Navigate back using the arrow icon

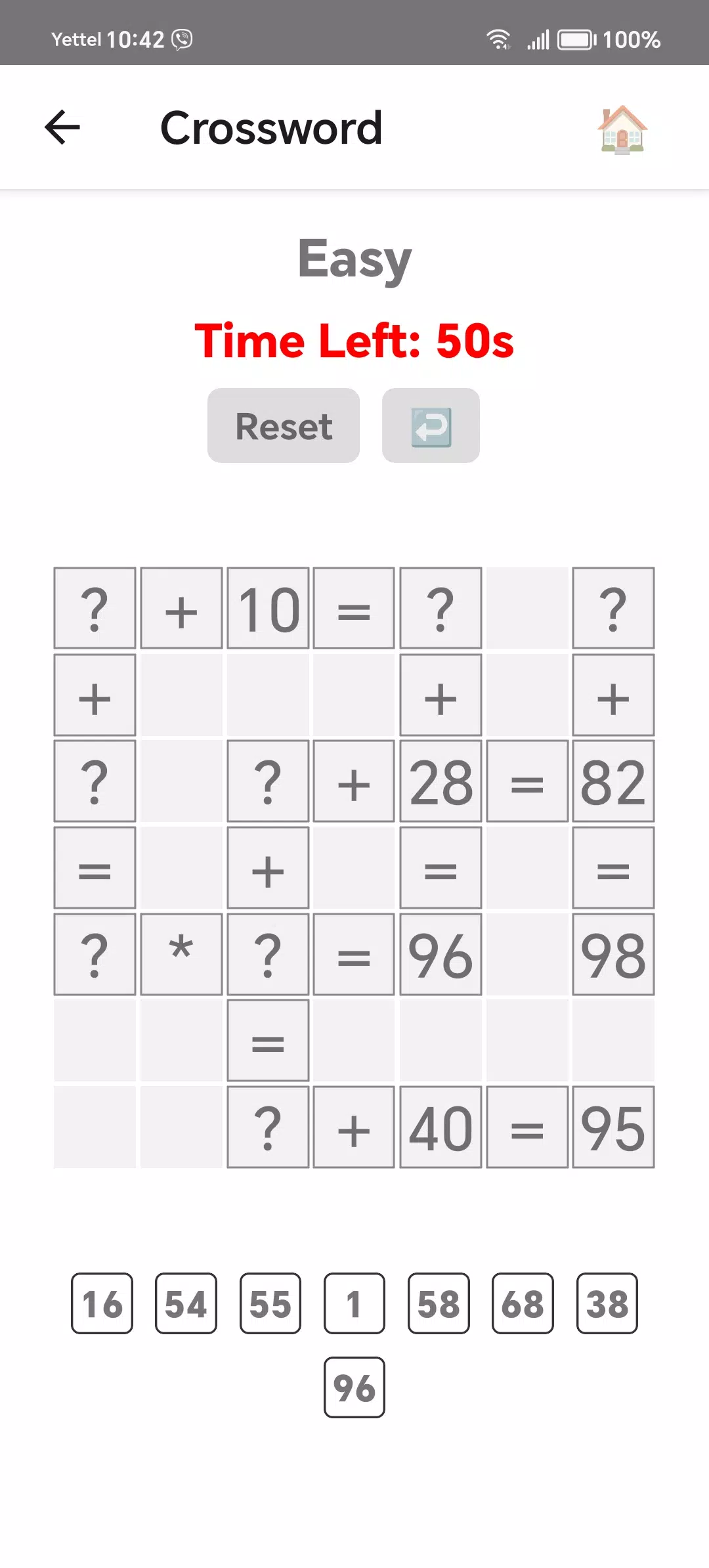tap(62, 127)
